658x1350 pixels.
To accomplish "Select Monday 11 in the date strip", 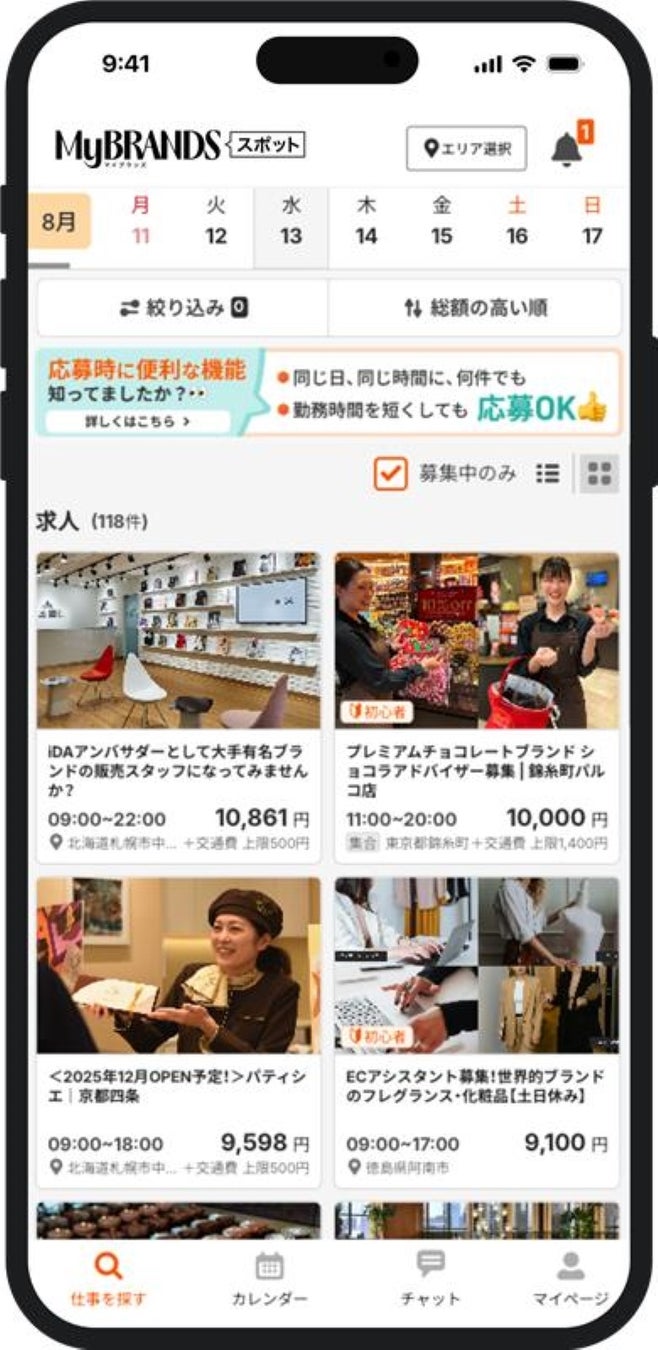I will coord(141,222).
